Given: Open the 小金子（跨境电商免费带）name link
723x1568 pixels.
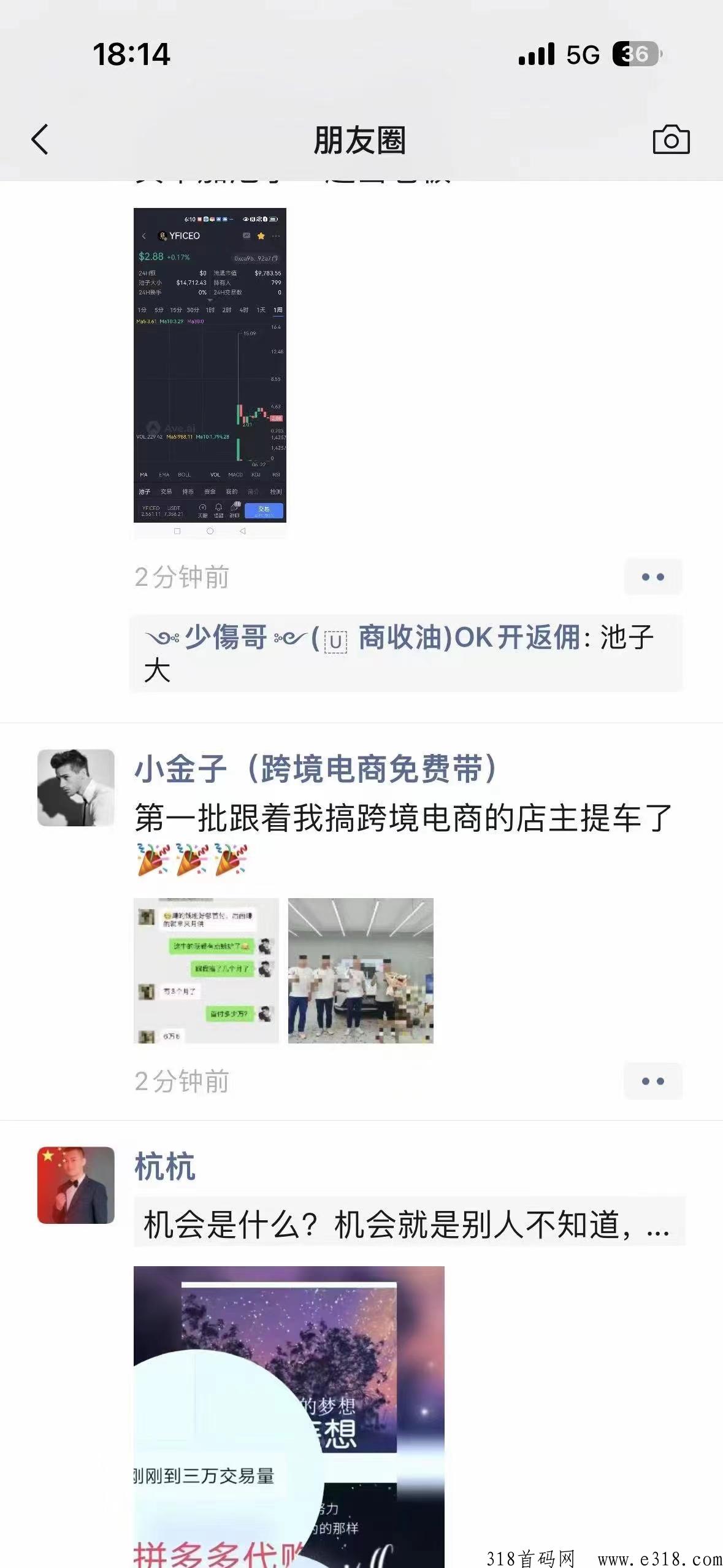Looking at the screenshot, I should (316, 768).
